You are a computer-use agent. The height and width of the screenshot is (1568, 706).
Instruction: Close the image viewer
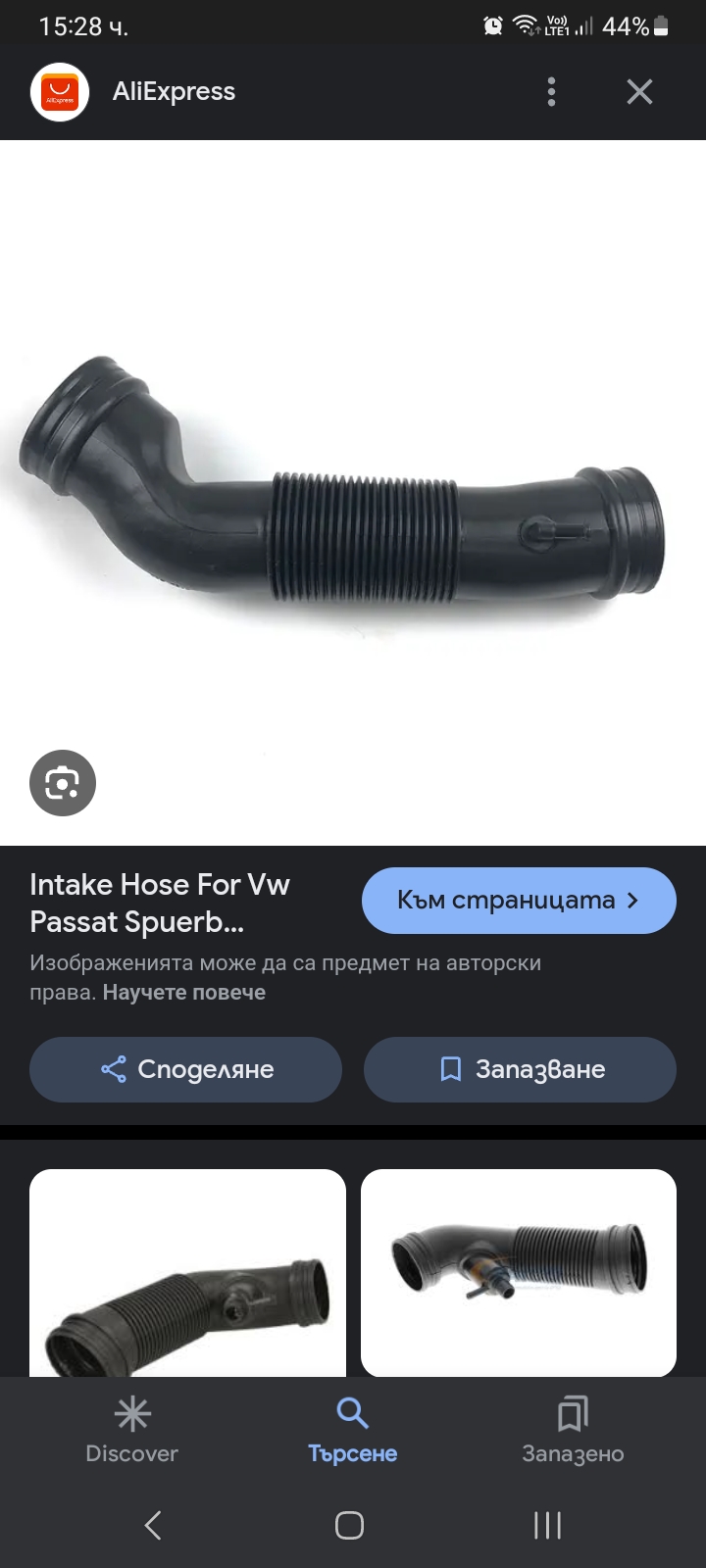639,92
